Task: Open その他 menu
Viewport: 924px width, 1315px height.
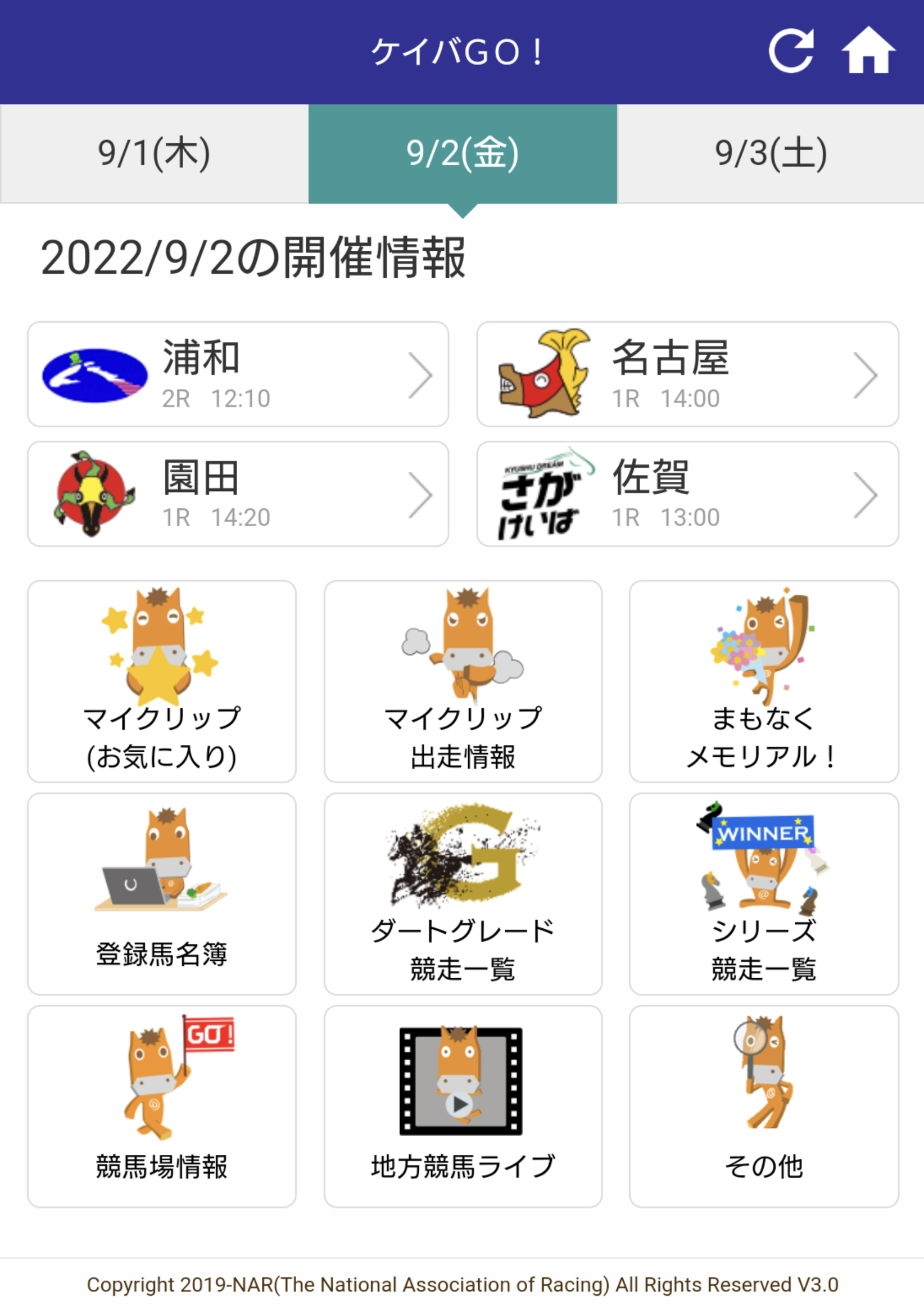Action: (x=764, y=1106)
